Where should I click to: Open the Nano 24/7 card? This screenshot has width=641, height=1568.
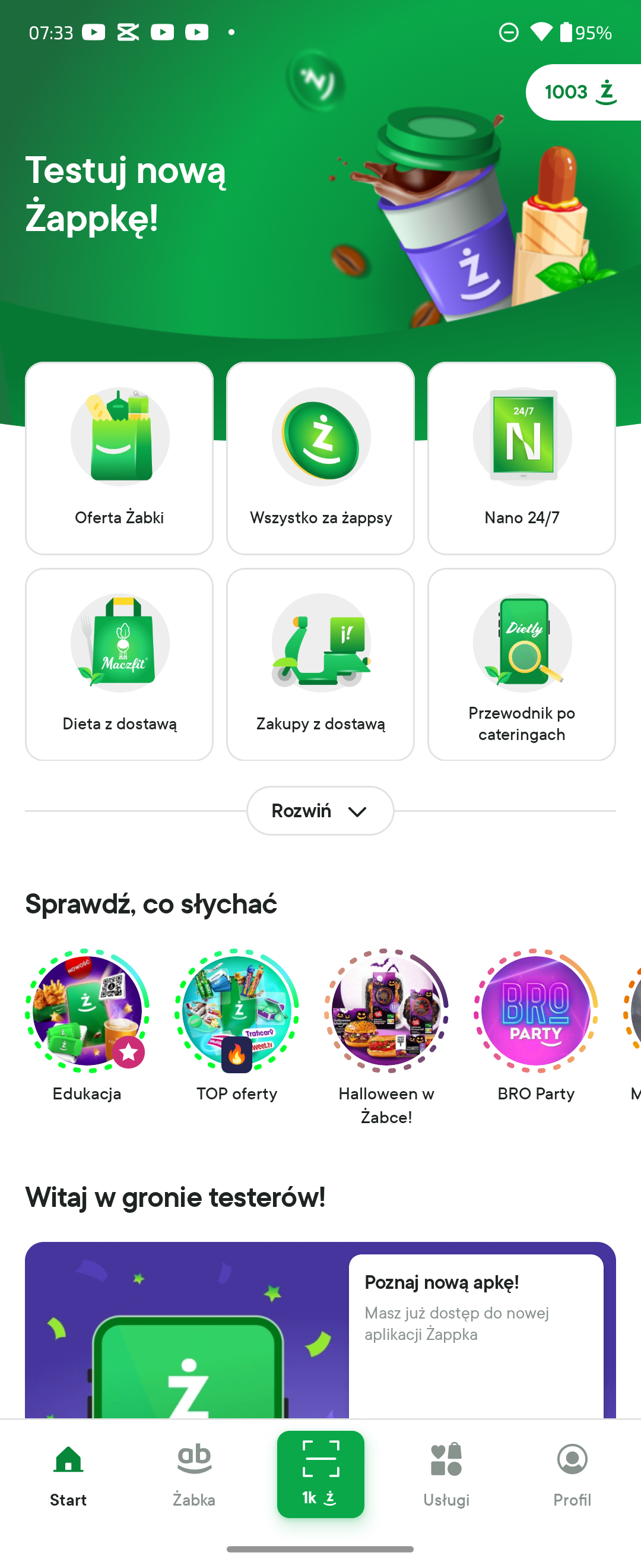tap(521, 458)
